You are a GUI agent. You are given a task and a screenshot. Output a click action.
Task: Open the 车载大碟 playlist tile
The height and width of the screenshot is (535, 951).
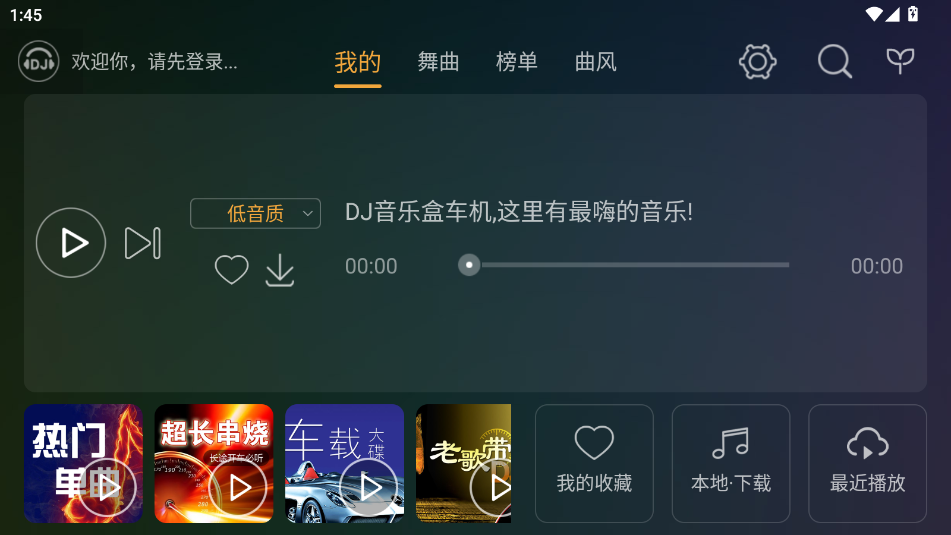point(344,463)
